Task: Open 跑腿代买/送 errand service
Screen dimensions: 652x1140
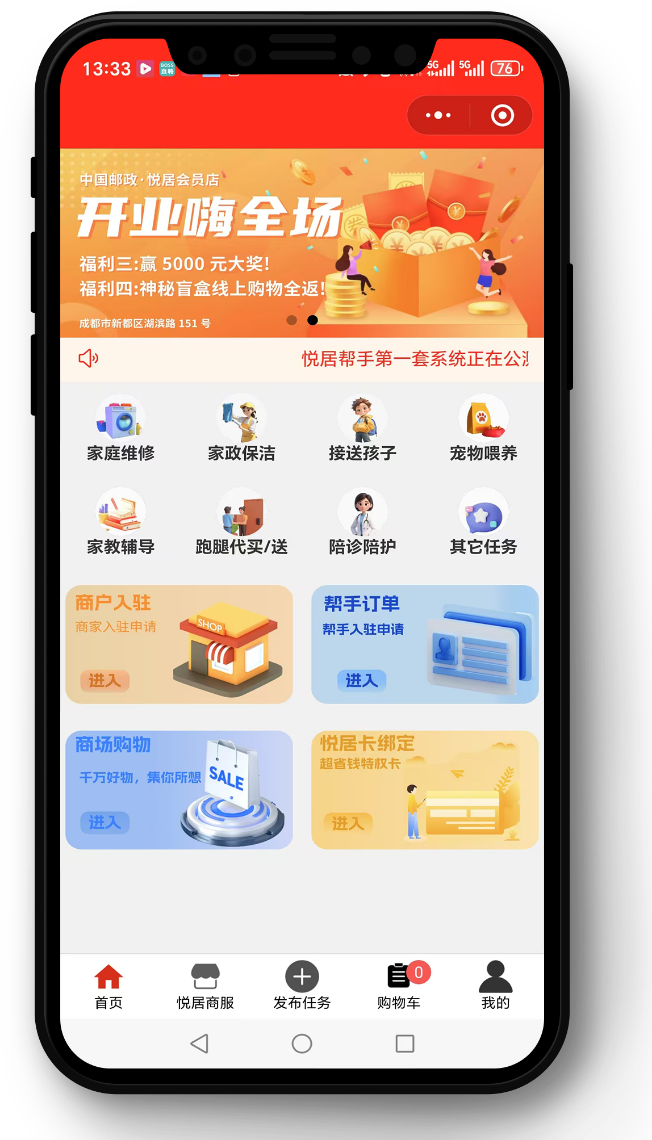Action: [x=241, y=523]
